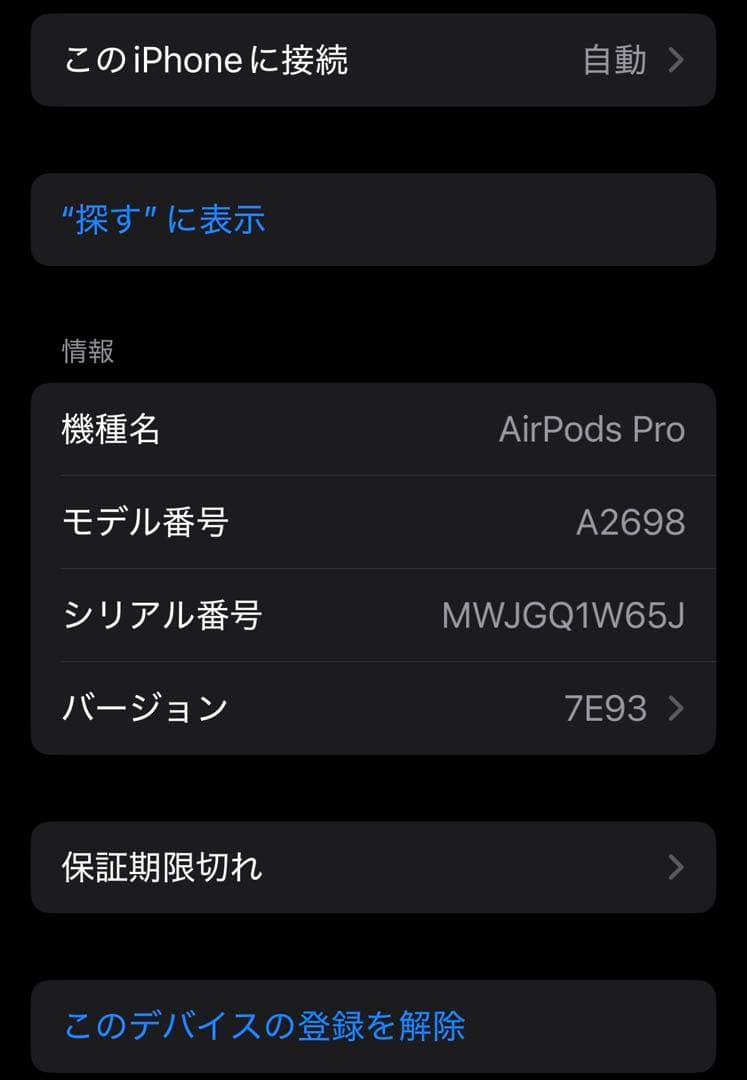The image size is (747, 1080).
Task: Tap the 情報 section header
Action: coord(88,352)
